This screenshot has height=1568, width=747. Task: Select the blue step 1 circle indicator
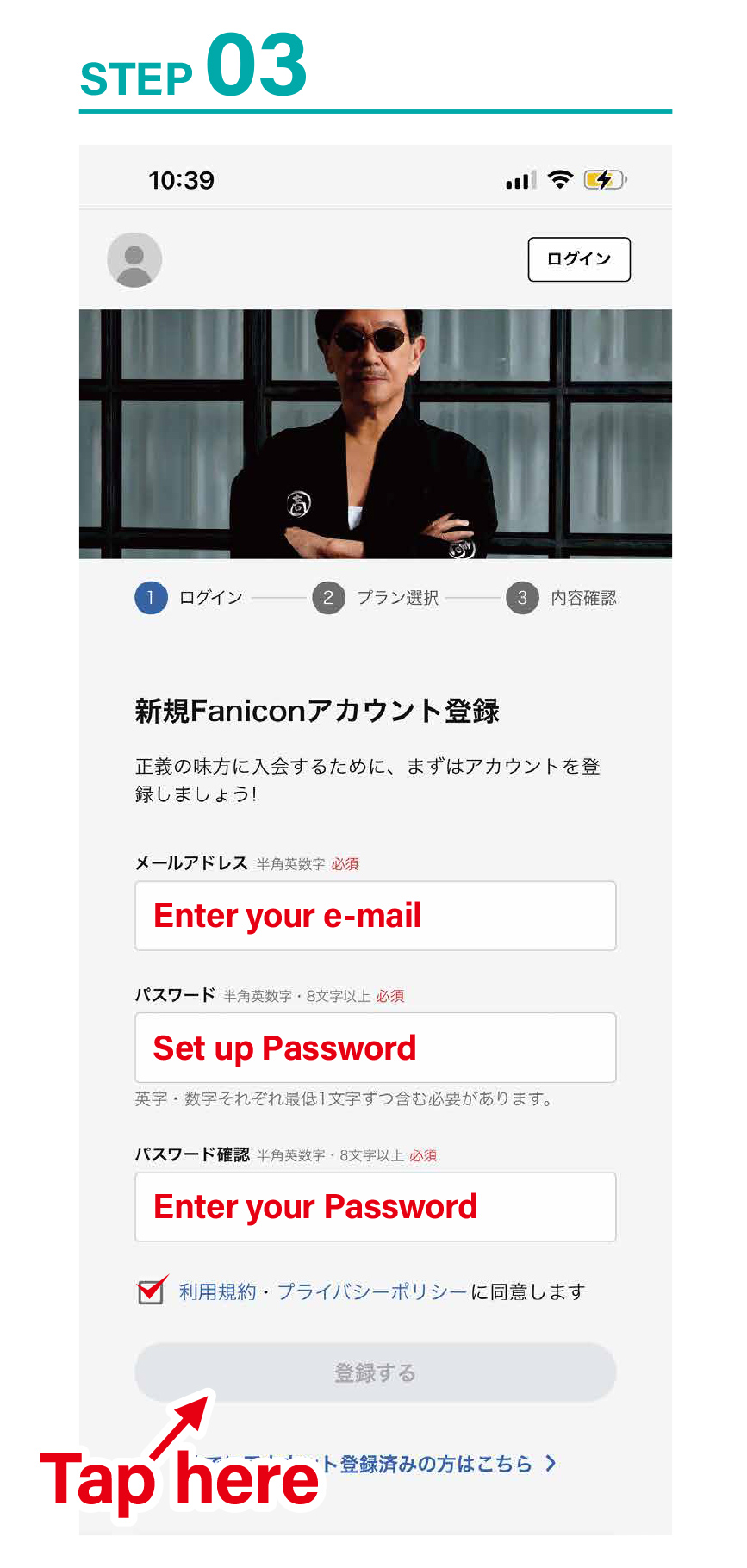pos(152,598)
